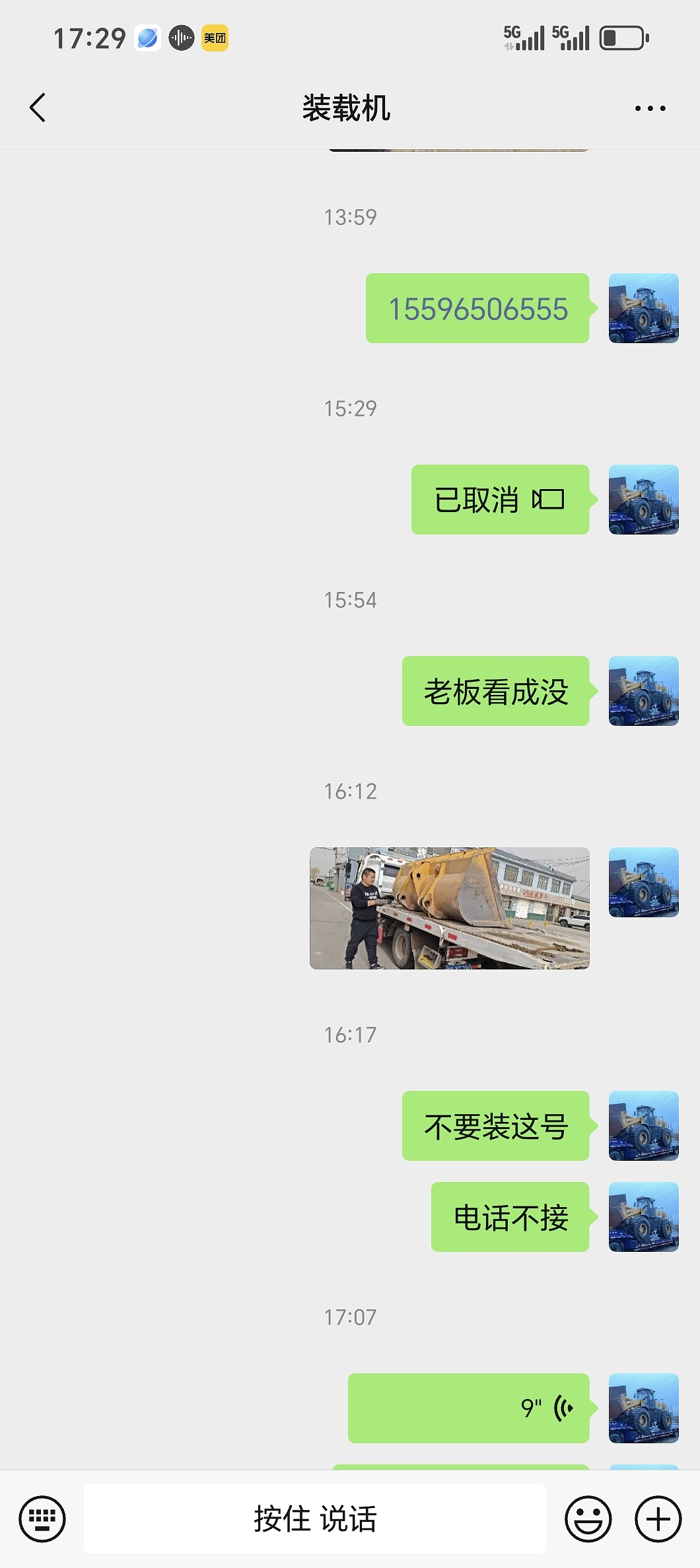Image resolution: width=700 pixels, height=1568 pixels.
Task: Tap the 按住 说话 voice button
Action: point(315,1519)
